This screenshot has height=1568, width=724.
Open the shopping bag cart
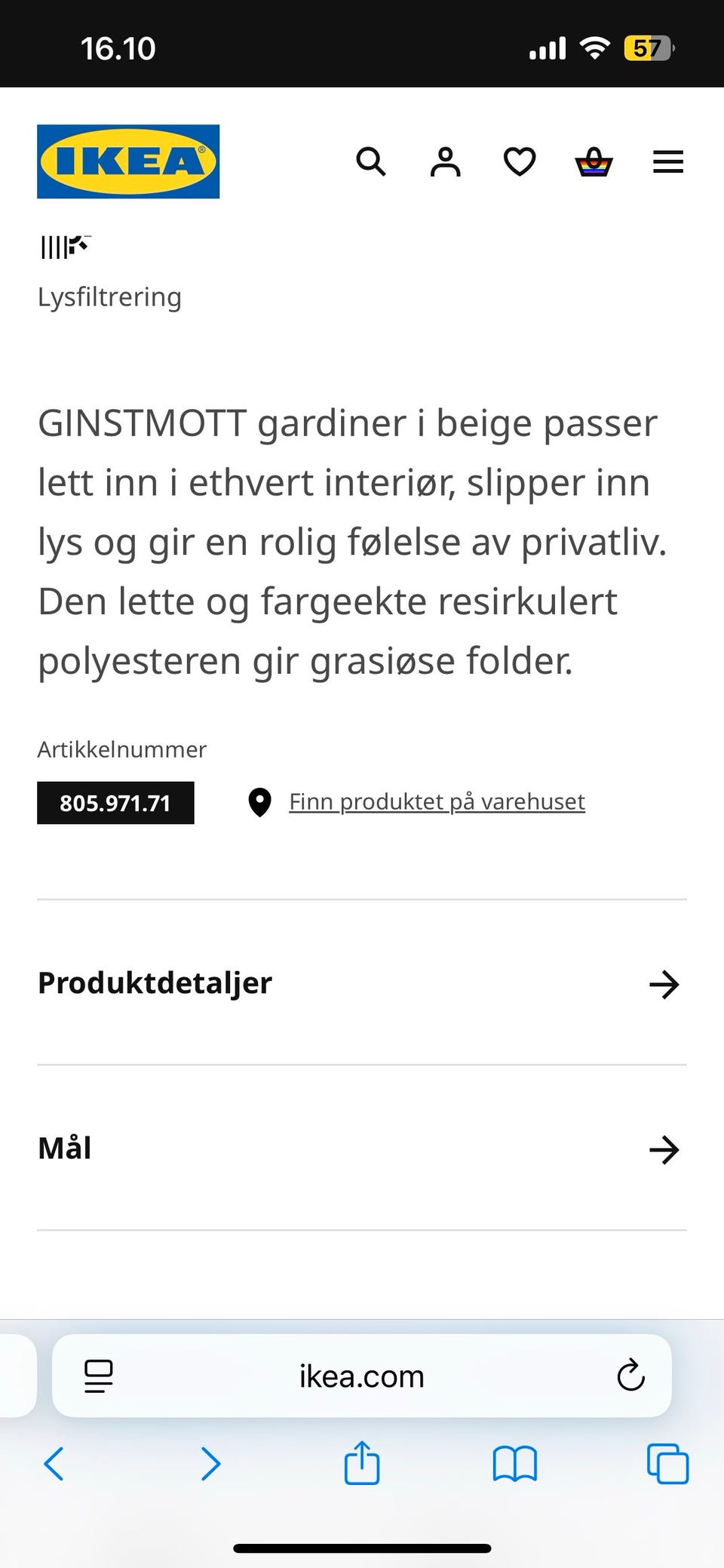(x=594, y=161)
